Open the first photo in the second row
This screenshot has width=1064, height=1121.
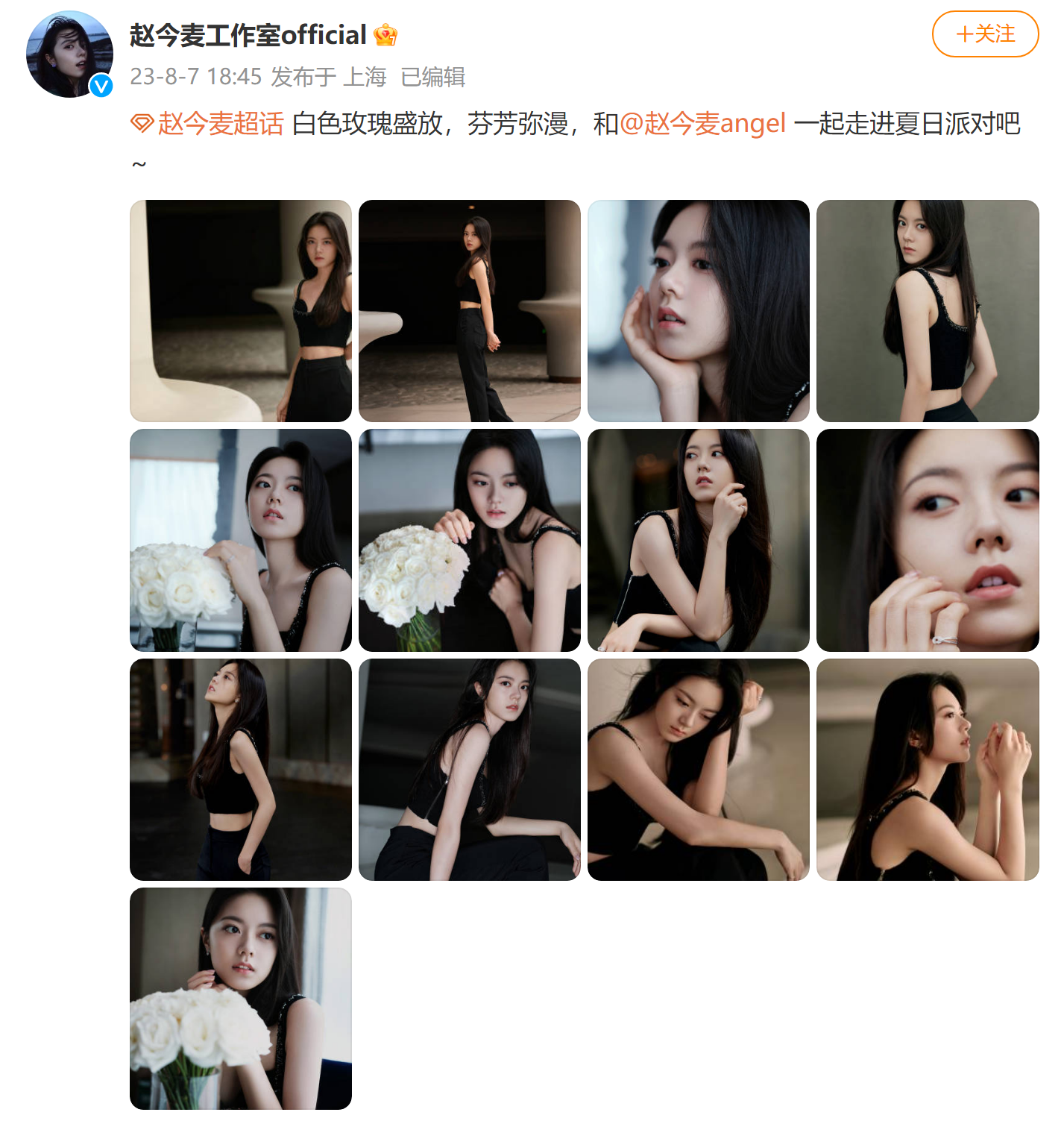[x=241, y=540]
